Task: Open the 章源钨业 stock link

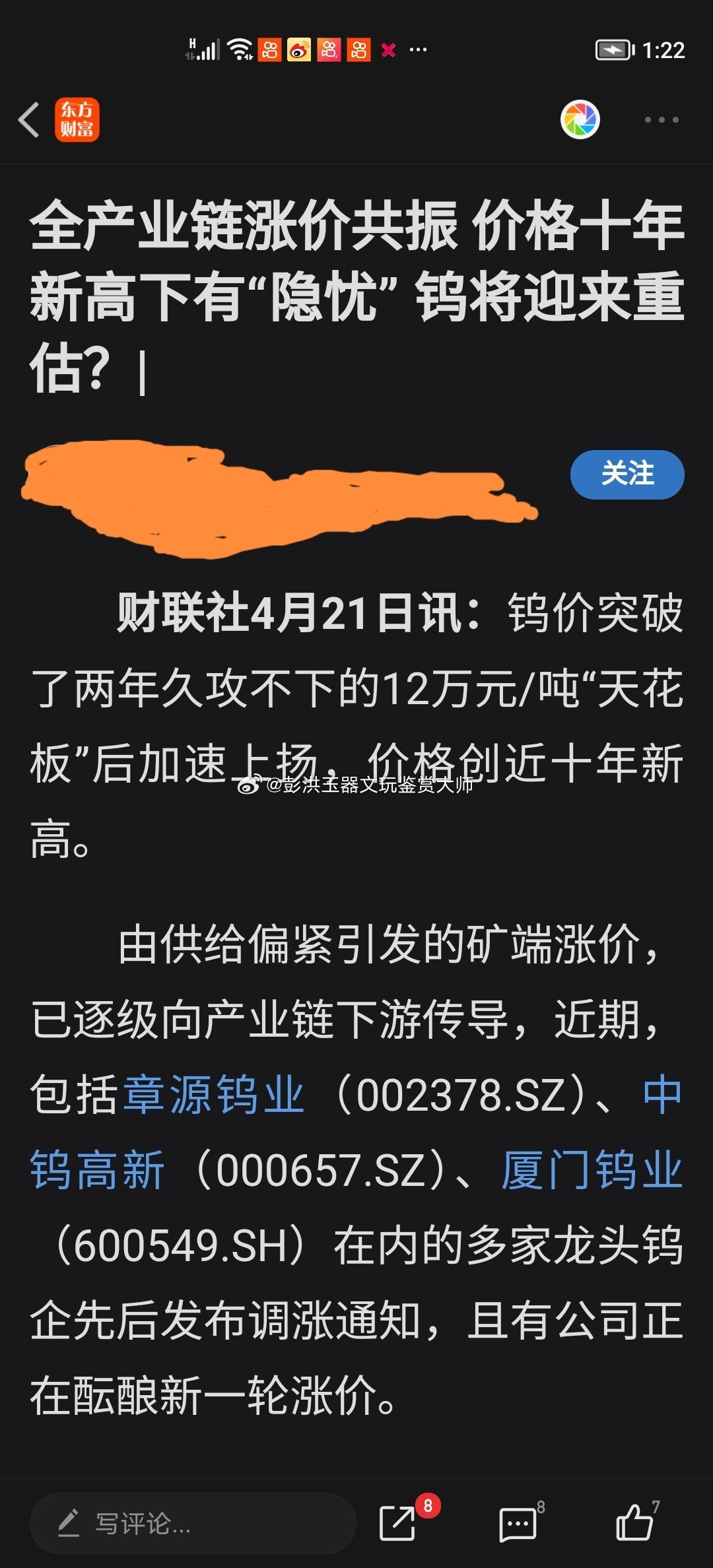Action: coord(214,1095)
